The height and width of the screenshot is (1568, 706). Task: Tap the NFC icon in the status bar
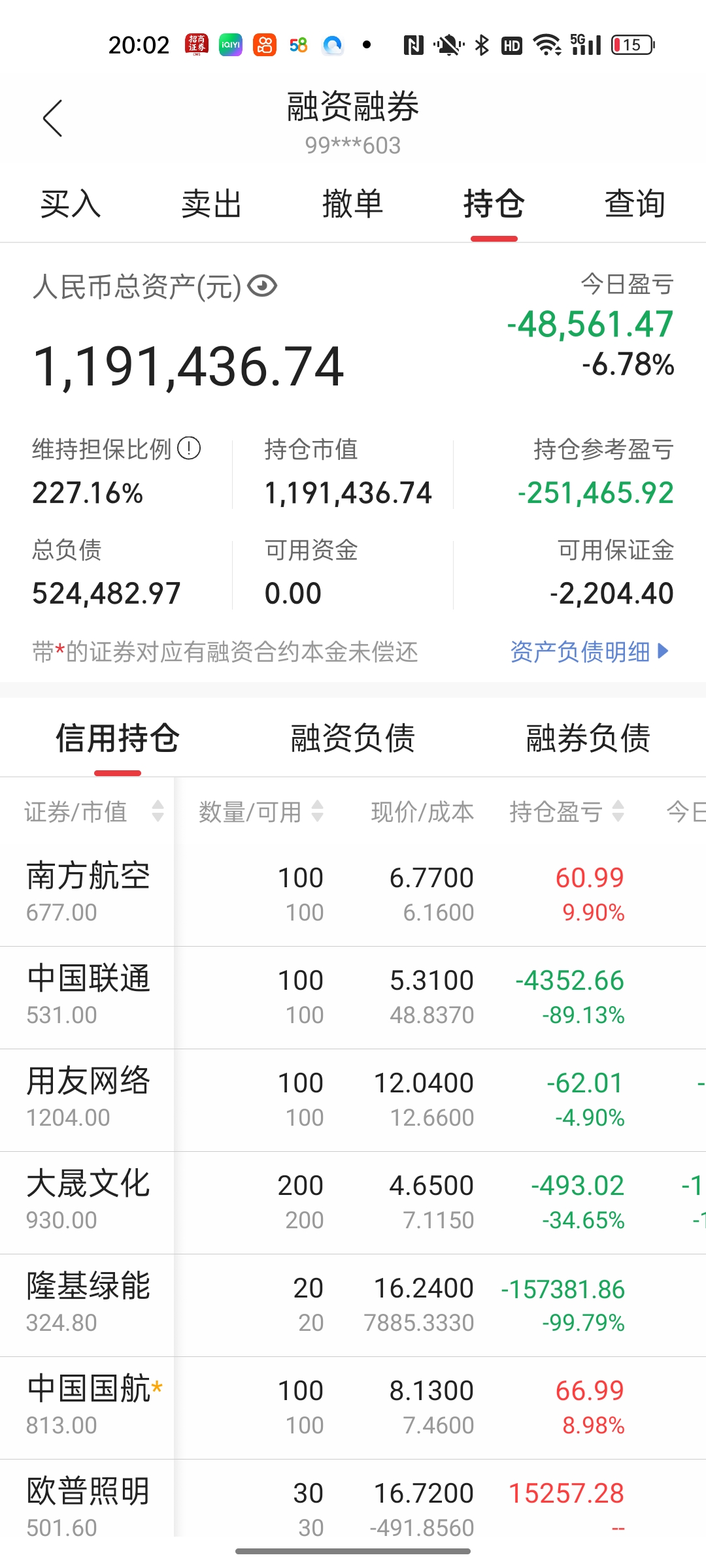tap(414, 44)
